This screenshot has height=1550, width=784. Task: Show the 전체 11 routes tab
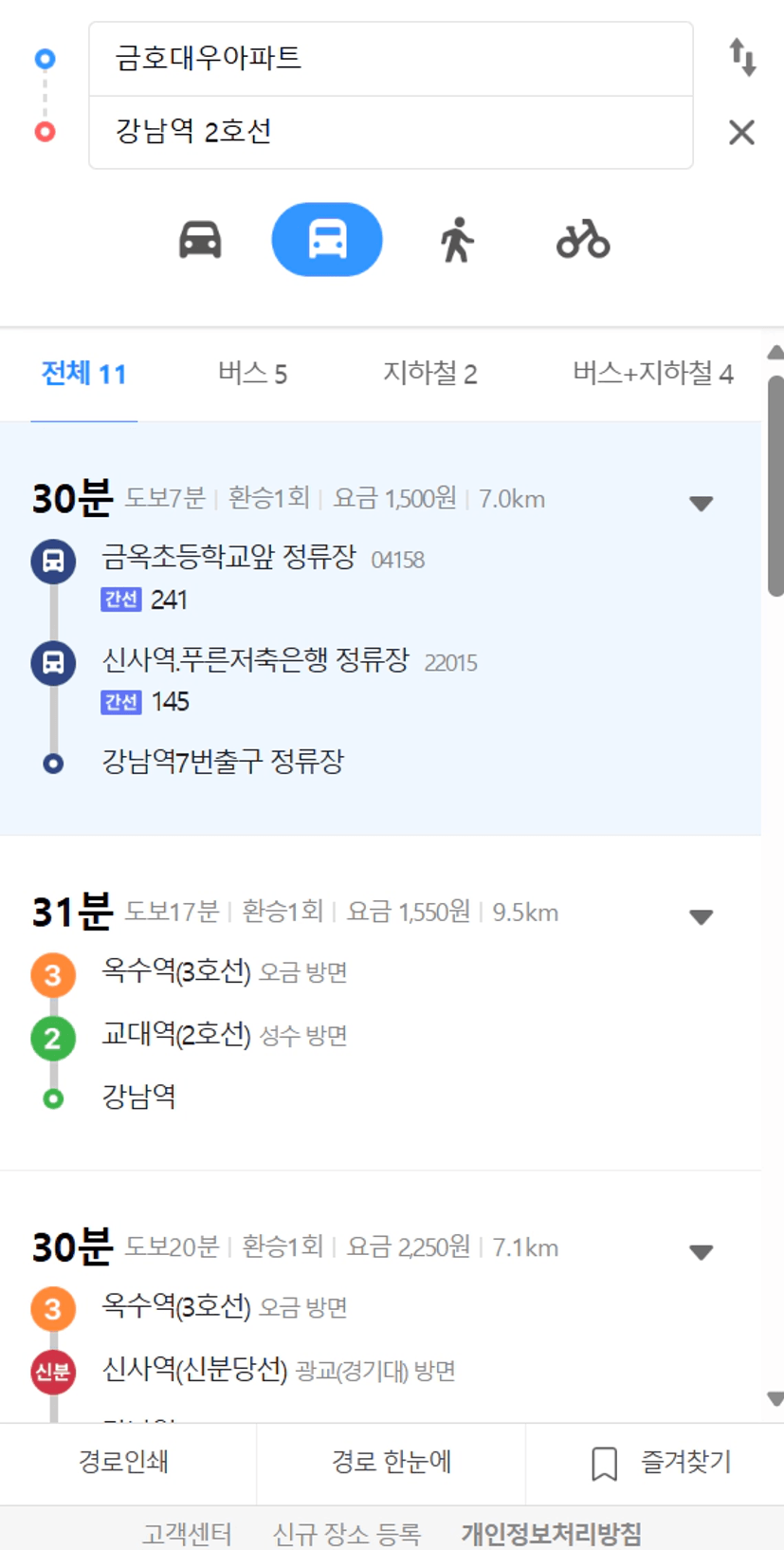83,374
